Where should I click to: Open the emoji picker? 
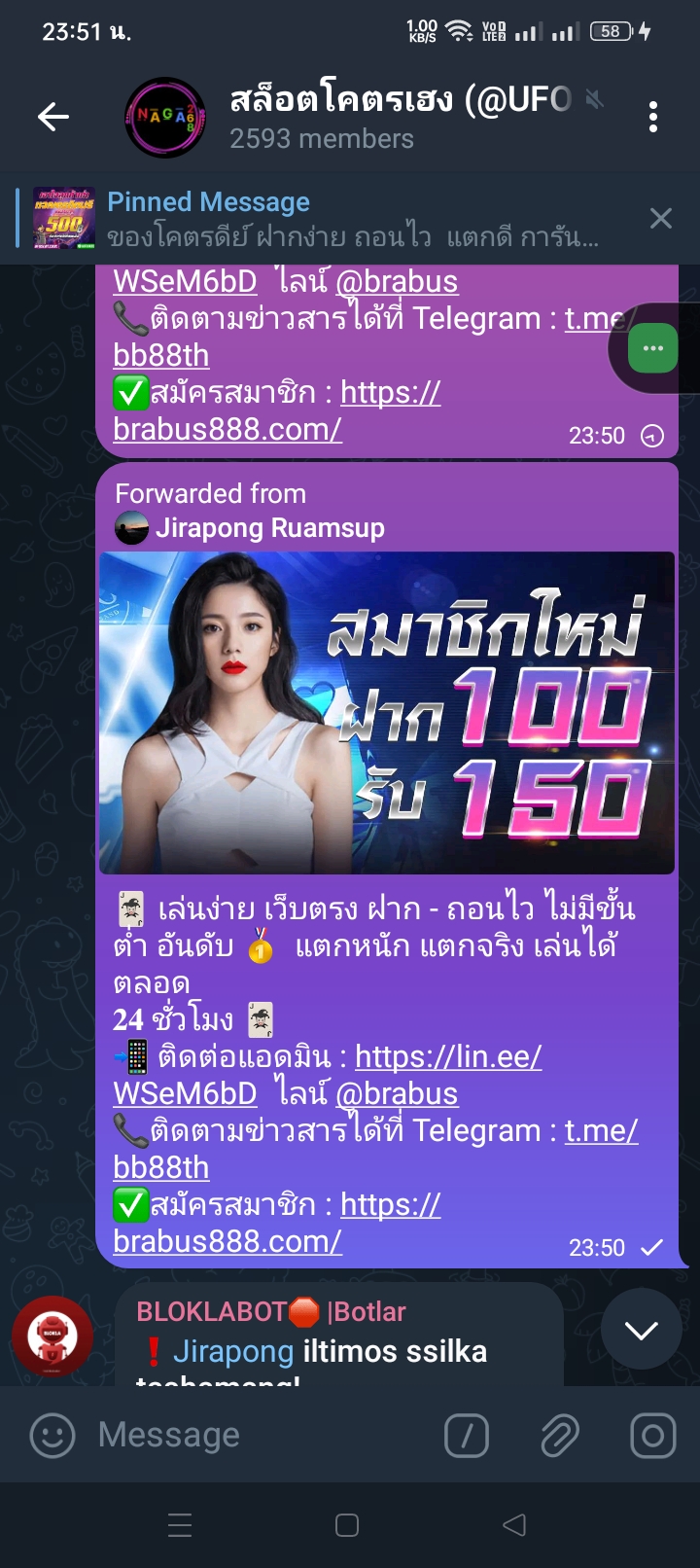52,1436
